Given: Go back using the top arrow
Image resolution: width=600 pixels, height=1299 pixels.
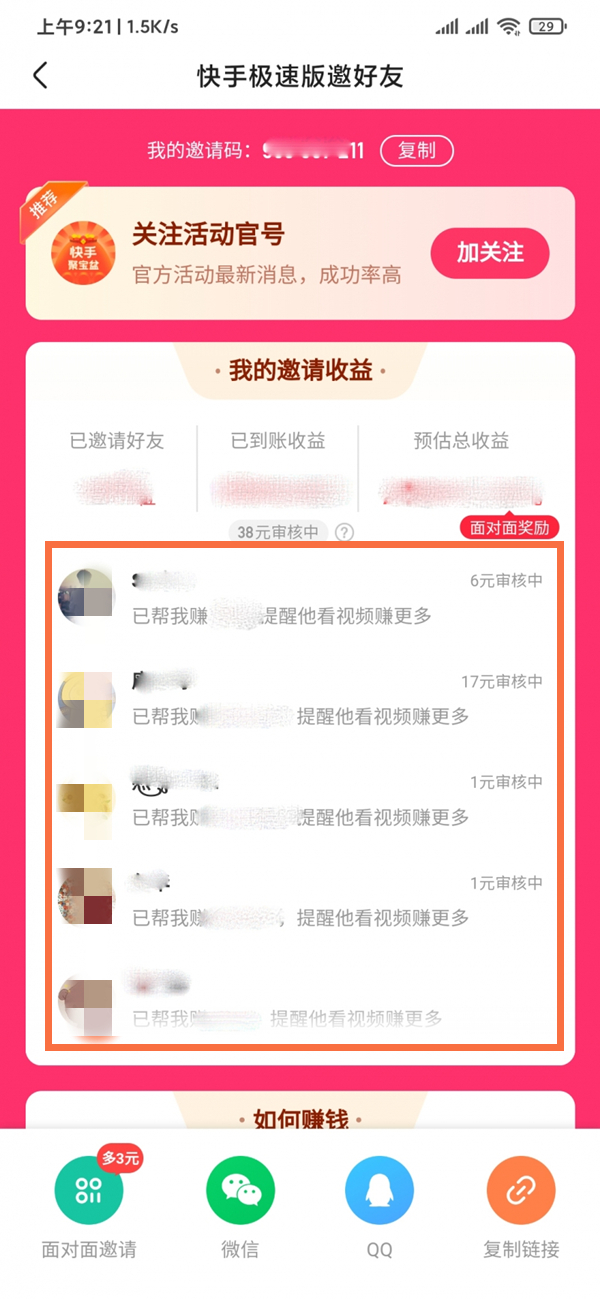Looking at the screenshot, I should 40,76.
